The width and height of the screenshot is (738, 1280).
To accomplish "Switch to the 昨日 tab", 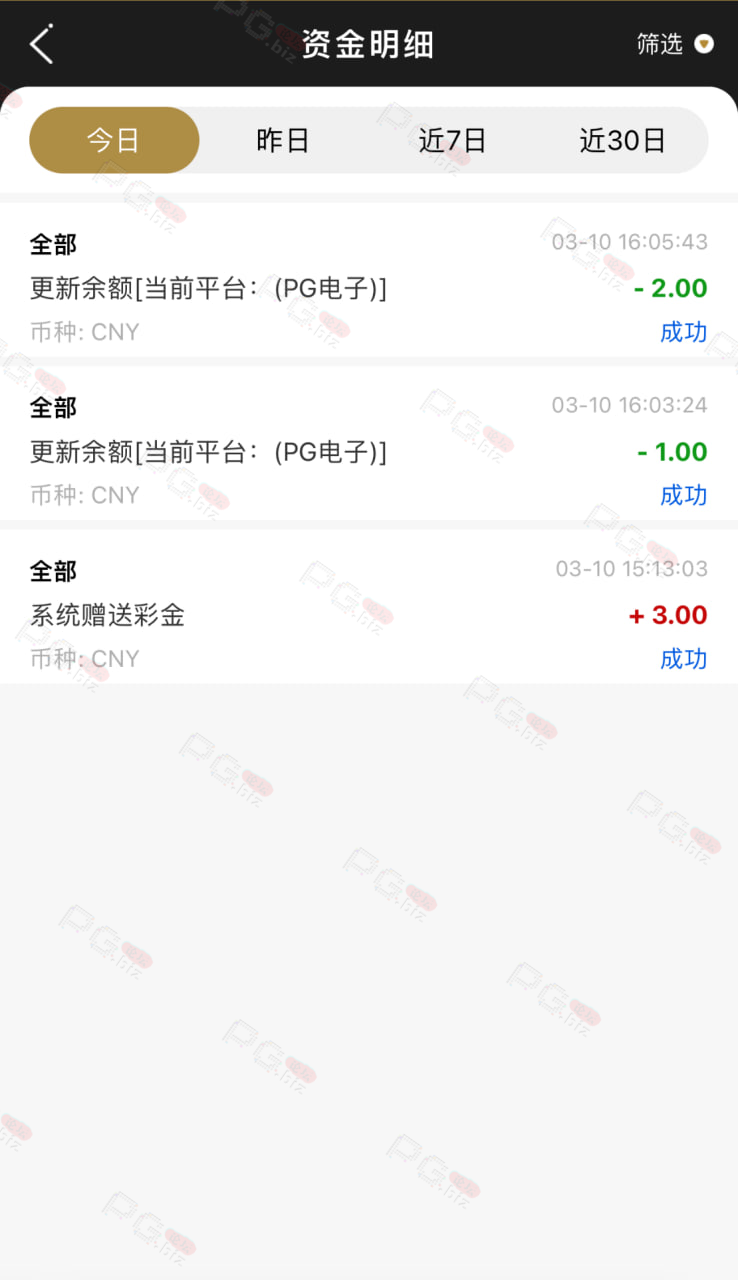I will pos(283,140).
